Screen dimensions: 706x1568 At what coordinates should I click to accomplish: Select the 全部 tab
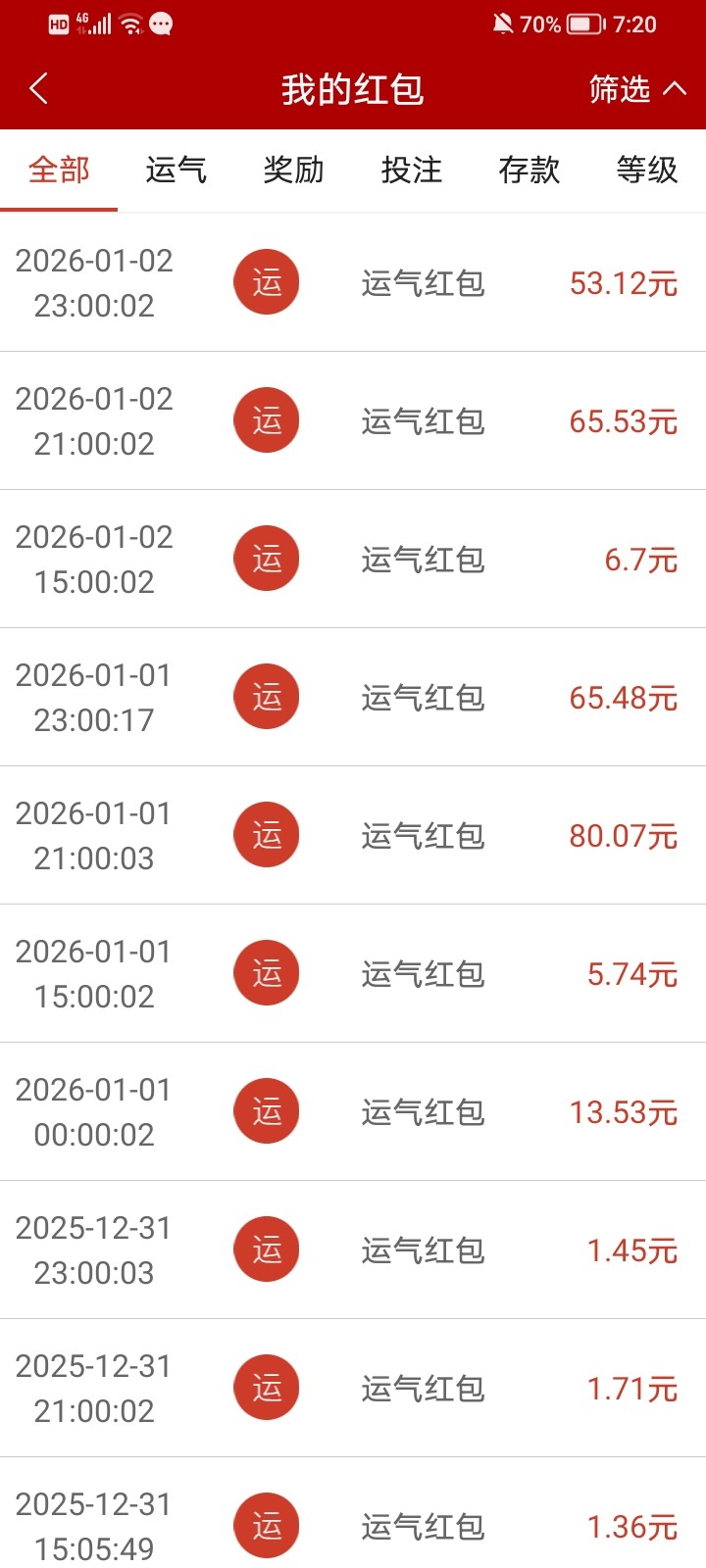click(59, 171)
